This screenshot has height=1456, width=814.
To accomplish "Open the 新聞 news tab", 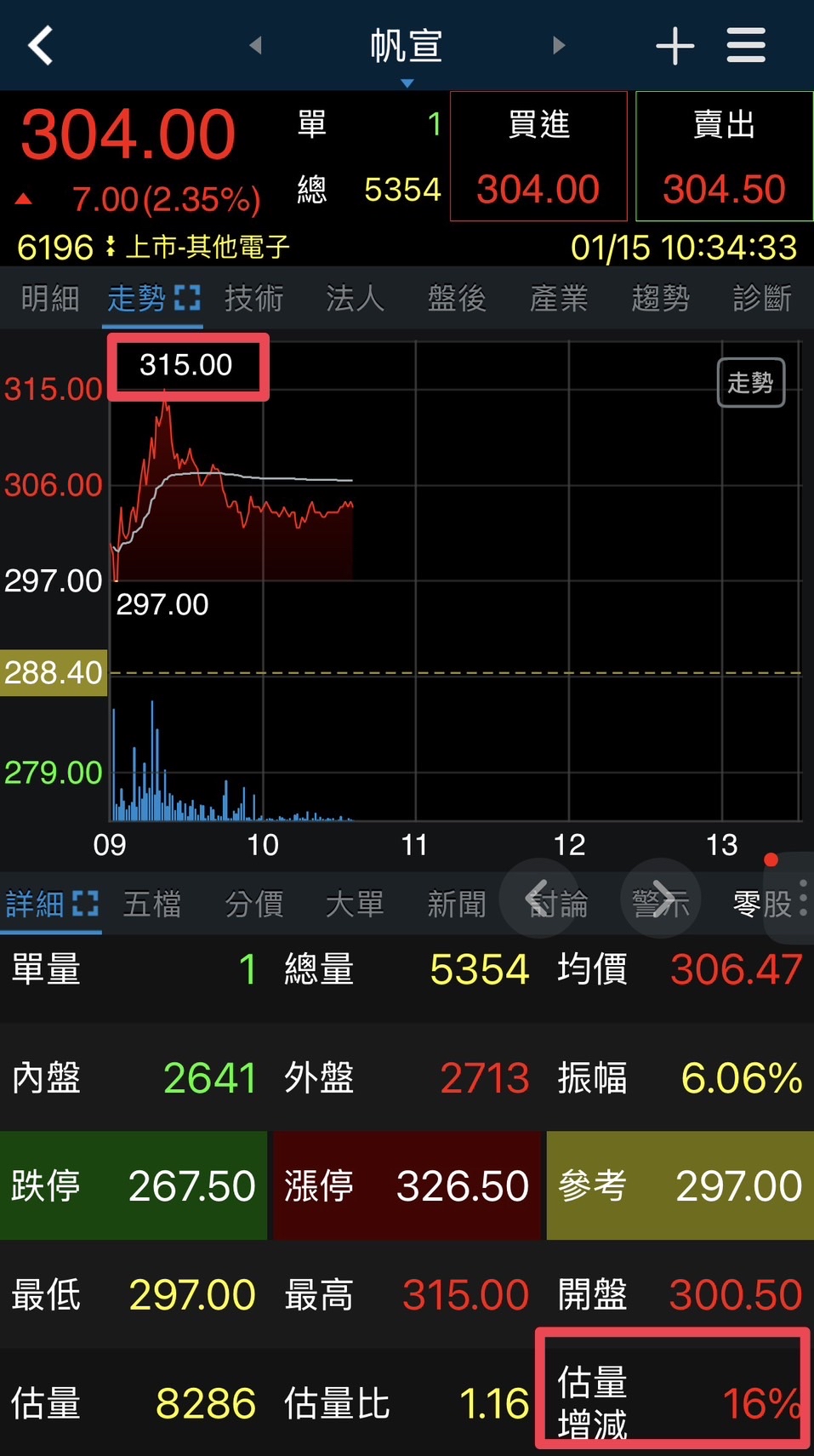I will 457,904.
